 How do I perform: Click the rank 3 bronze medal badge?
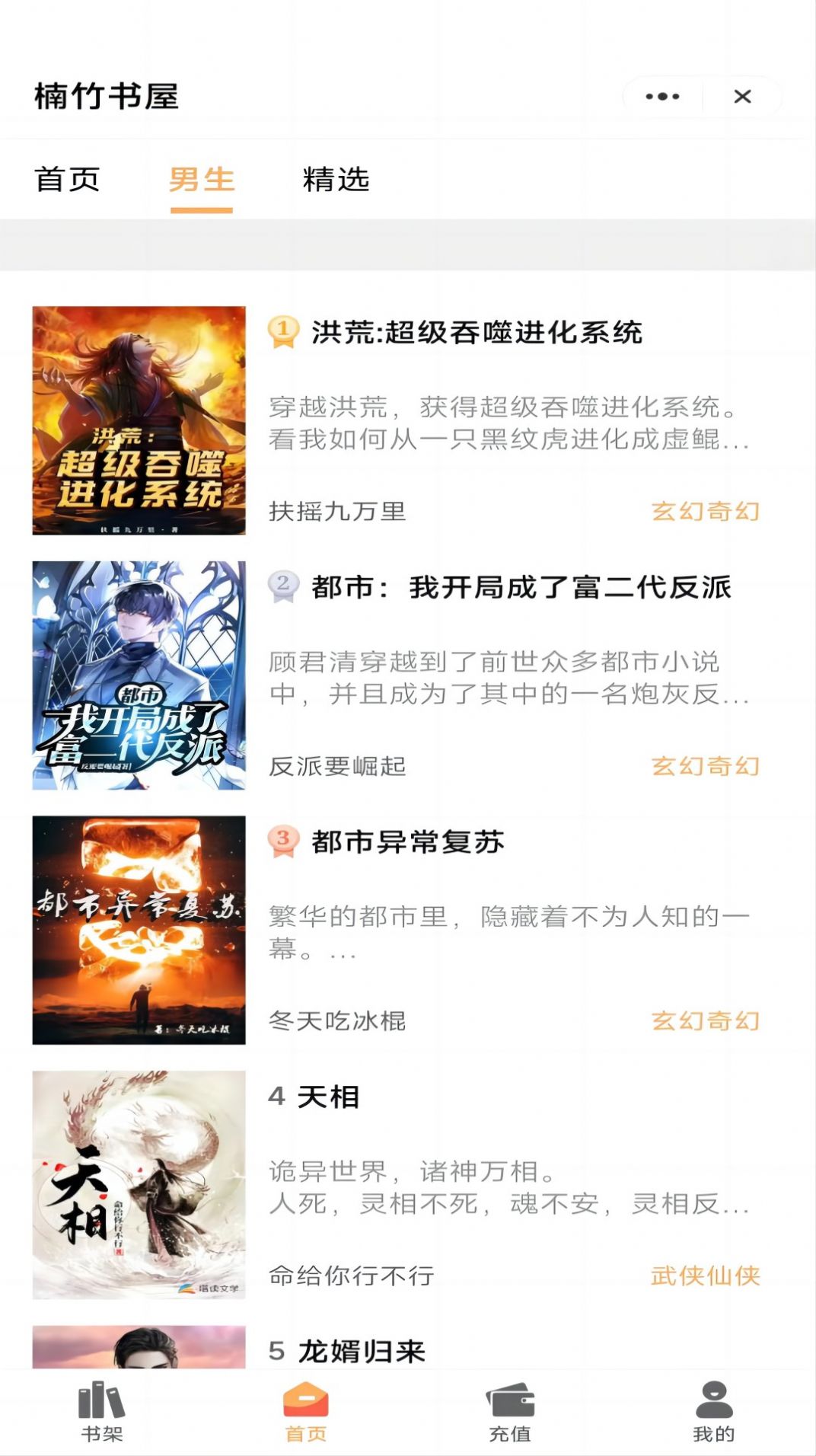pos(282,842)
